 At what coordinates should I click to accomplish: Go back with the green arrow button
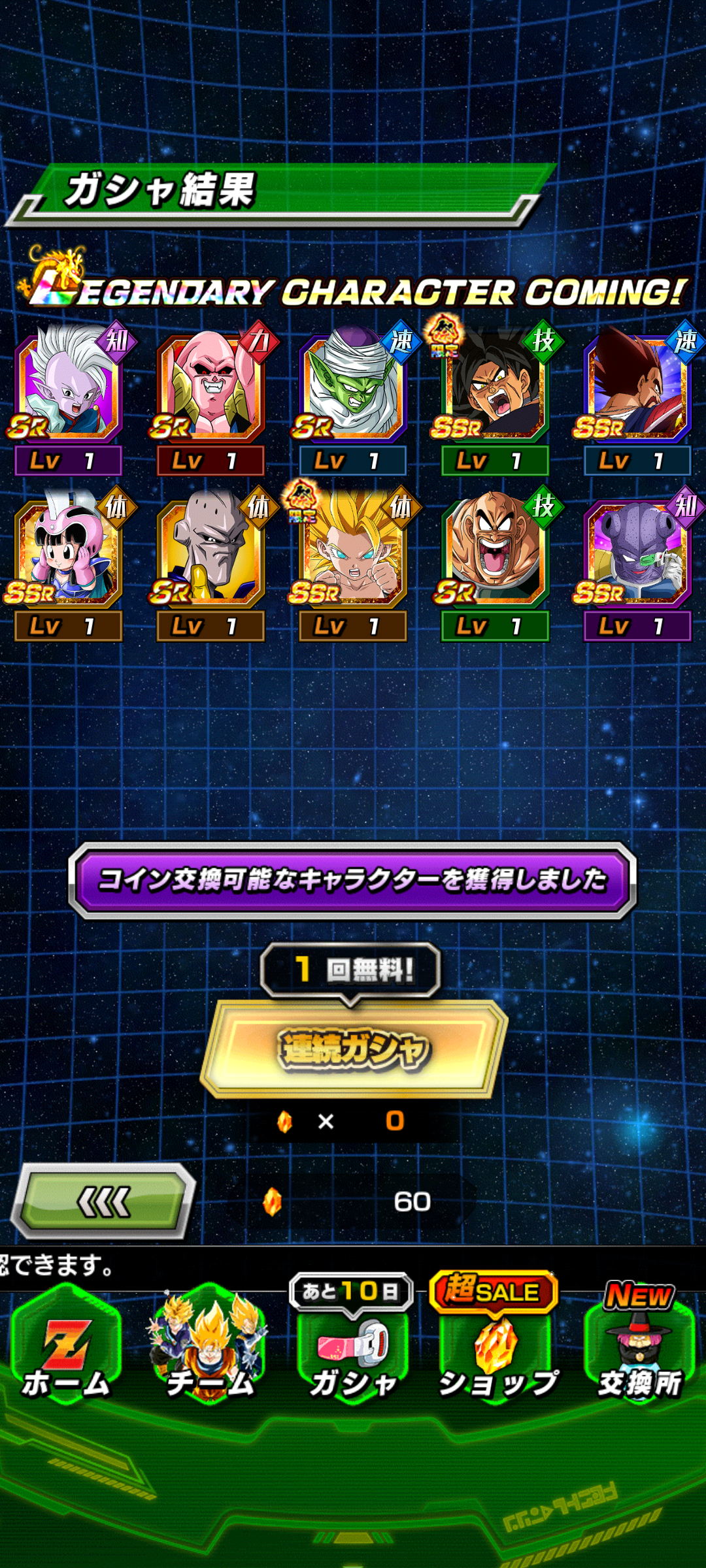pos(103,1201)
